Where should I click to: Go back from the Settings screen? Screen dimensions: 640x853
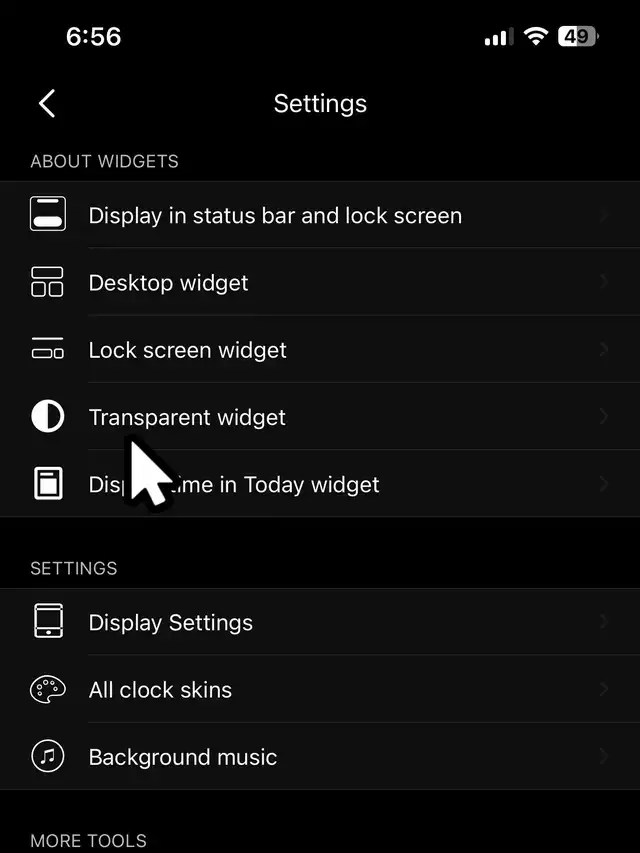pos(47,104)
